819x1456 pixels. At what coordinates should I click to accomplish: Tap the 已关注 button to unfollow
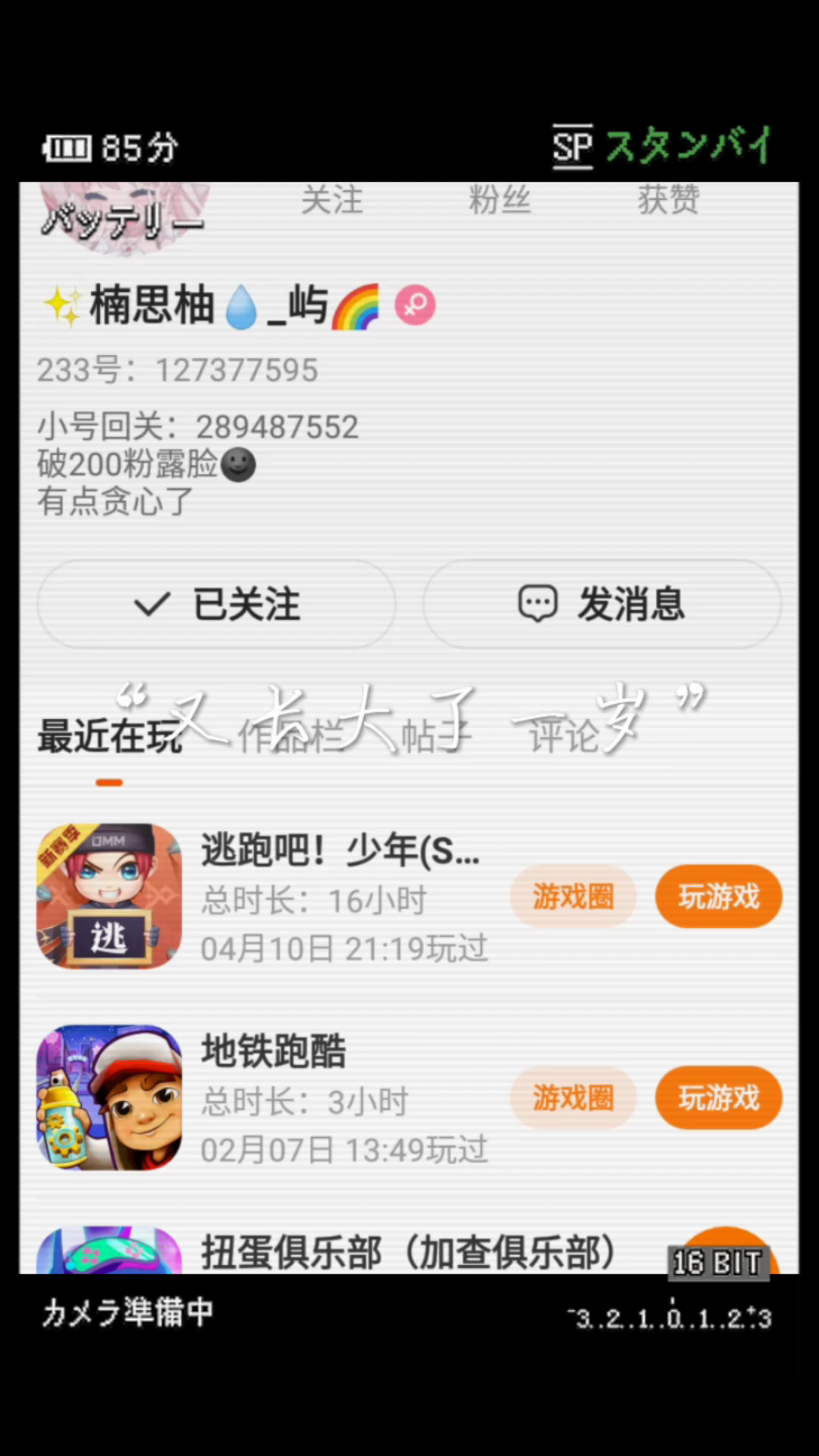coord(216,604)
